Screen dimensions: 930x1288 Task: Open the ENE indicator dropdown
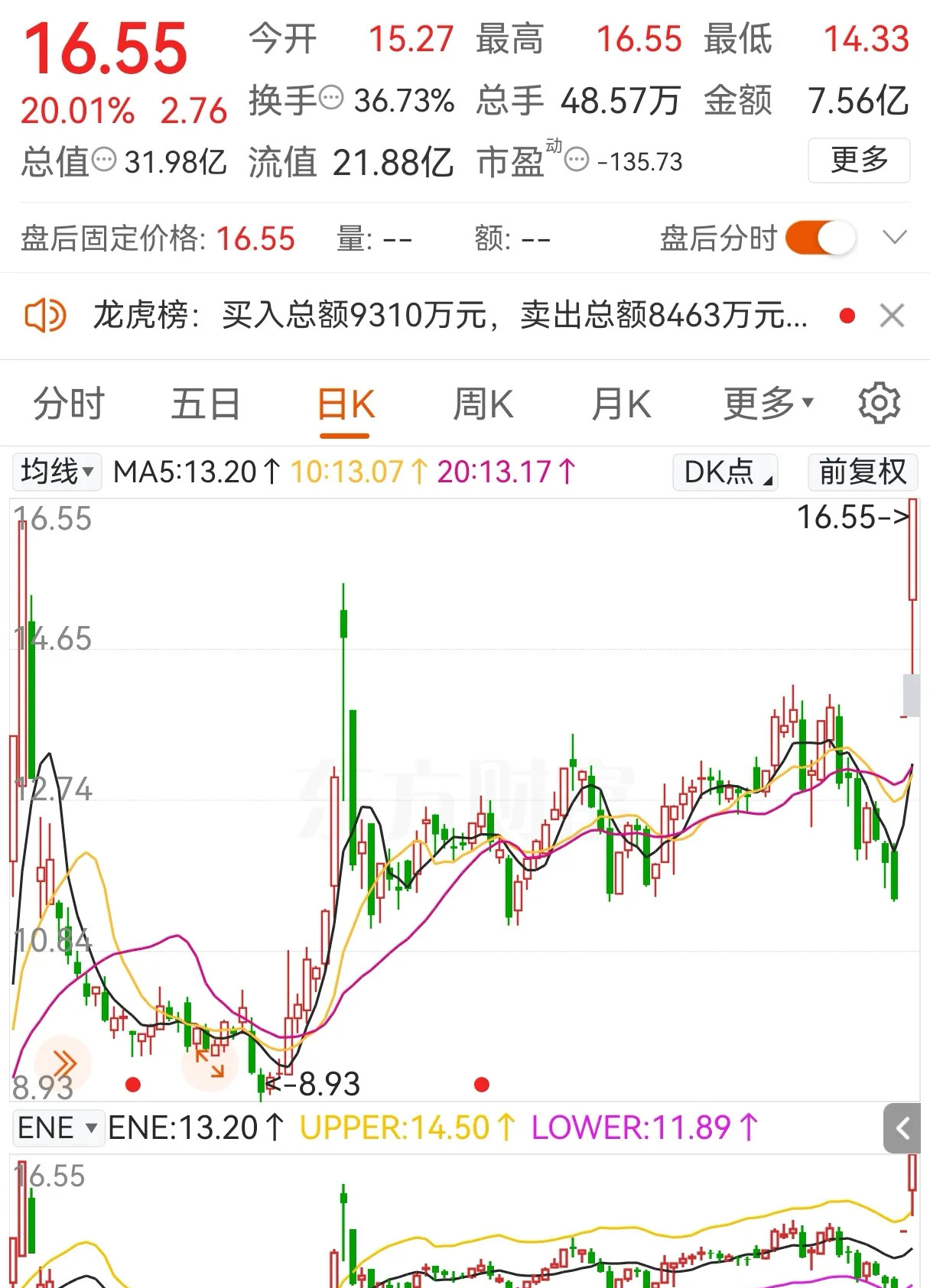pyautogui.click(x=58, y=1127)
